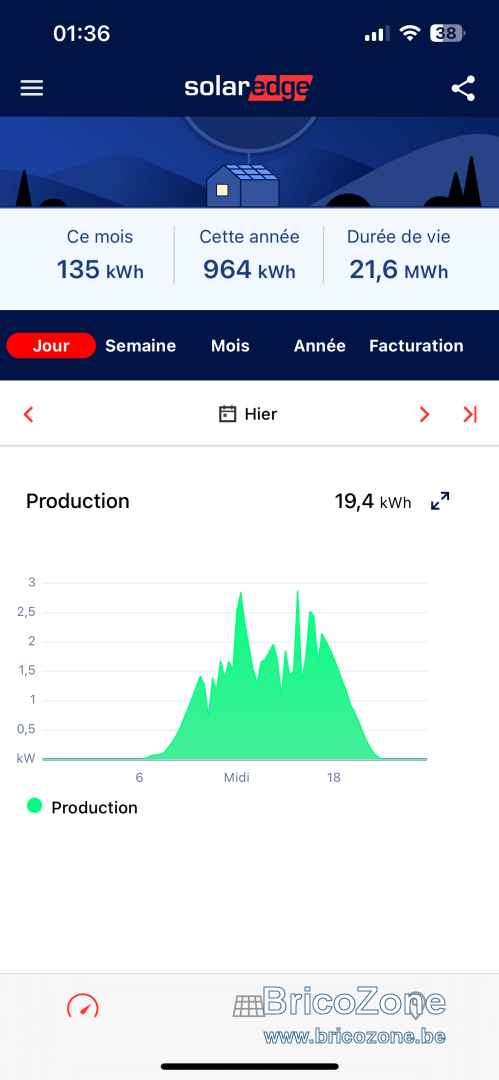Go to the next day

click(425, 414)
